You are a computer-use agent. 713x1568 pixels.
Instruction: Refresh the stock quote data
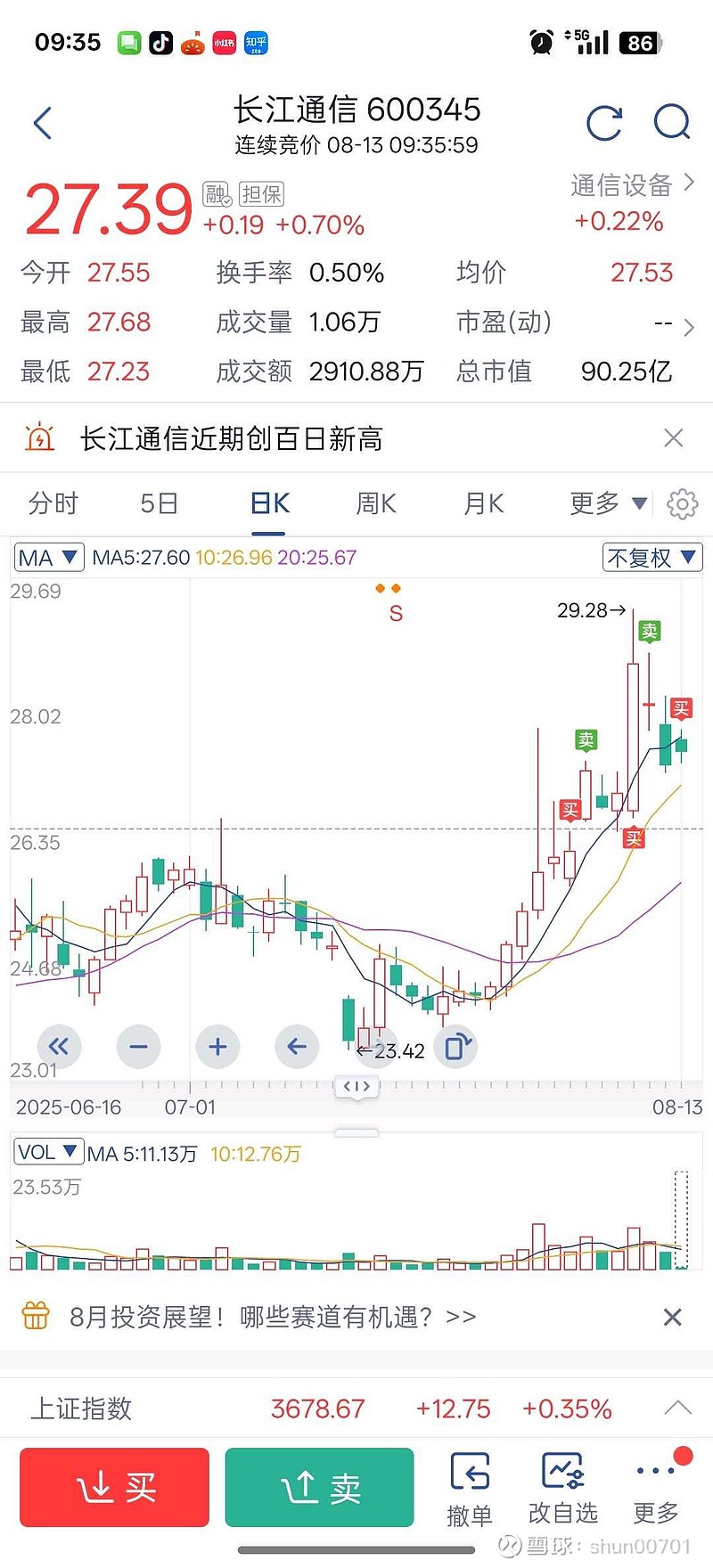(x=604, y=124)
